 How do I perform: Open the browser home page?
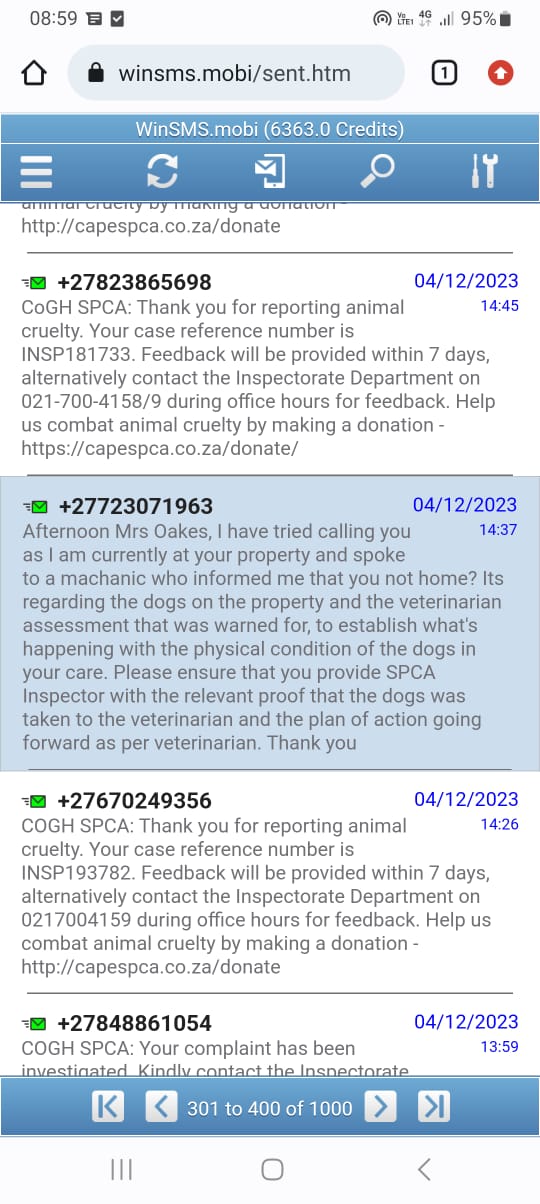34,73
